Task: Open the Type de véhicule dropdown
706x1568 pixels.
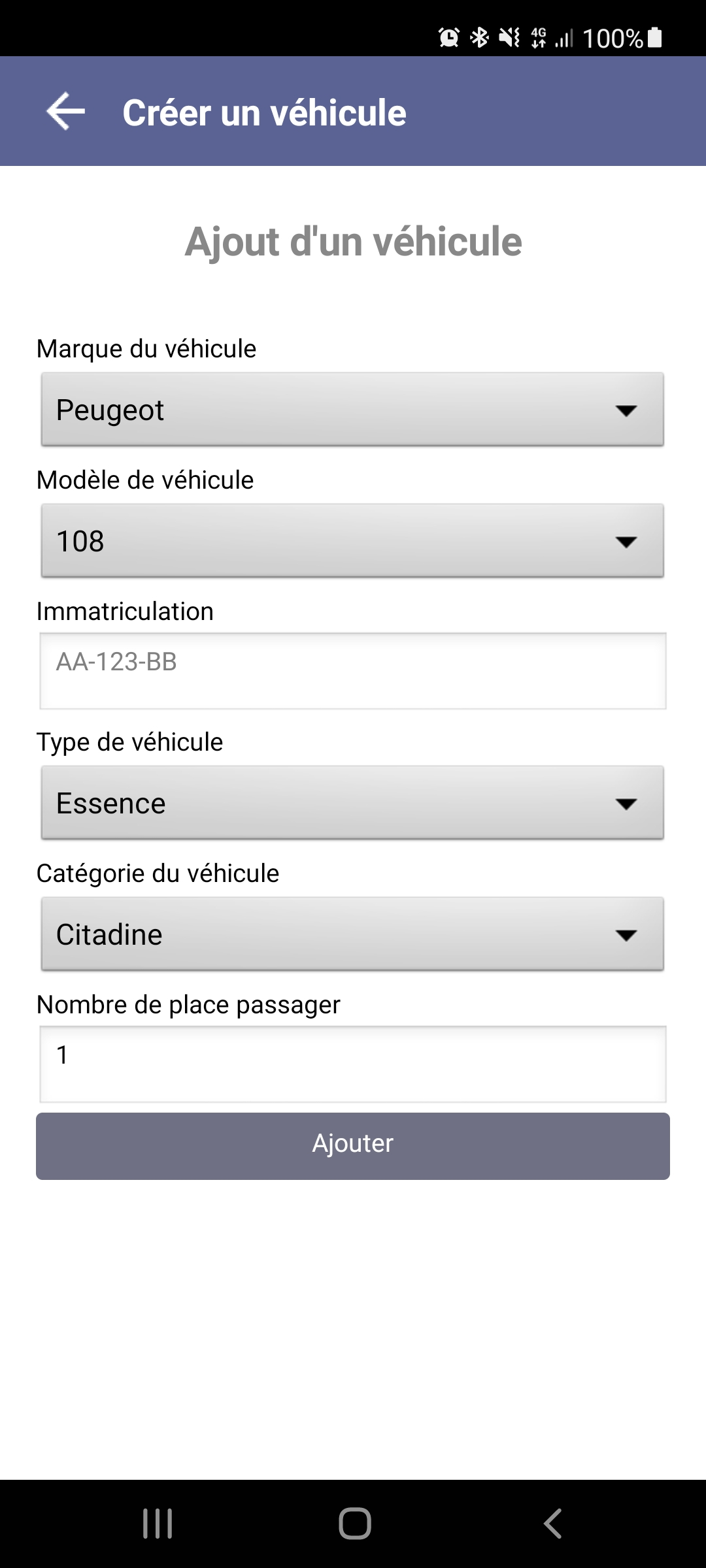Action: pos(352,803)
